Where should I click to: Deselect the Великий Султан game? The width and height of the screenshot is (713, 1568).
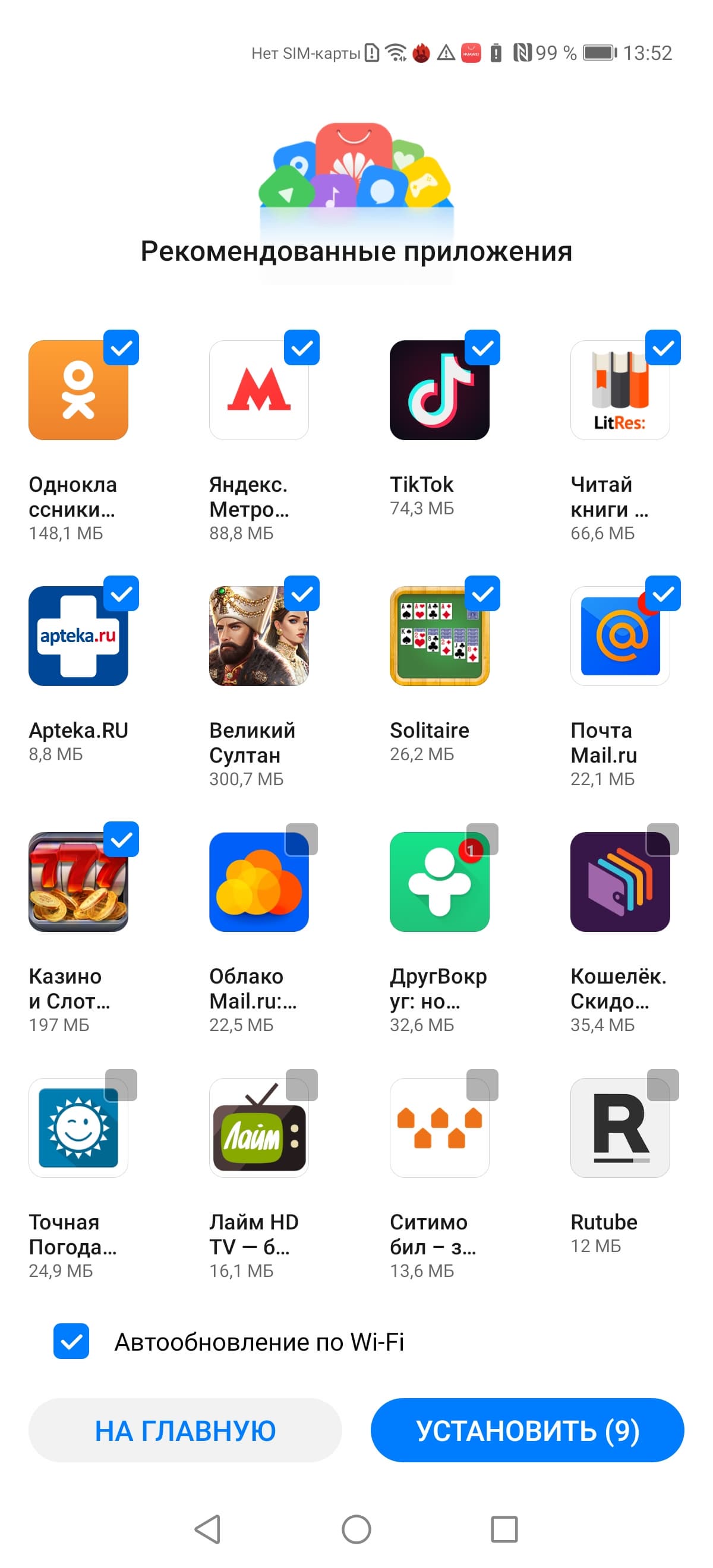[x=302, y=593]
